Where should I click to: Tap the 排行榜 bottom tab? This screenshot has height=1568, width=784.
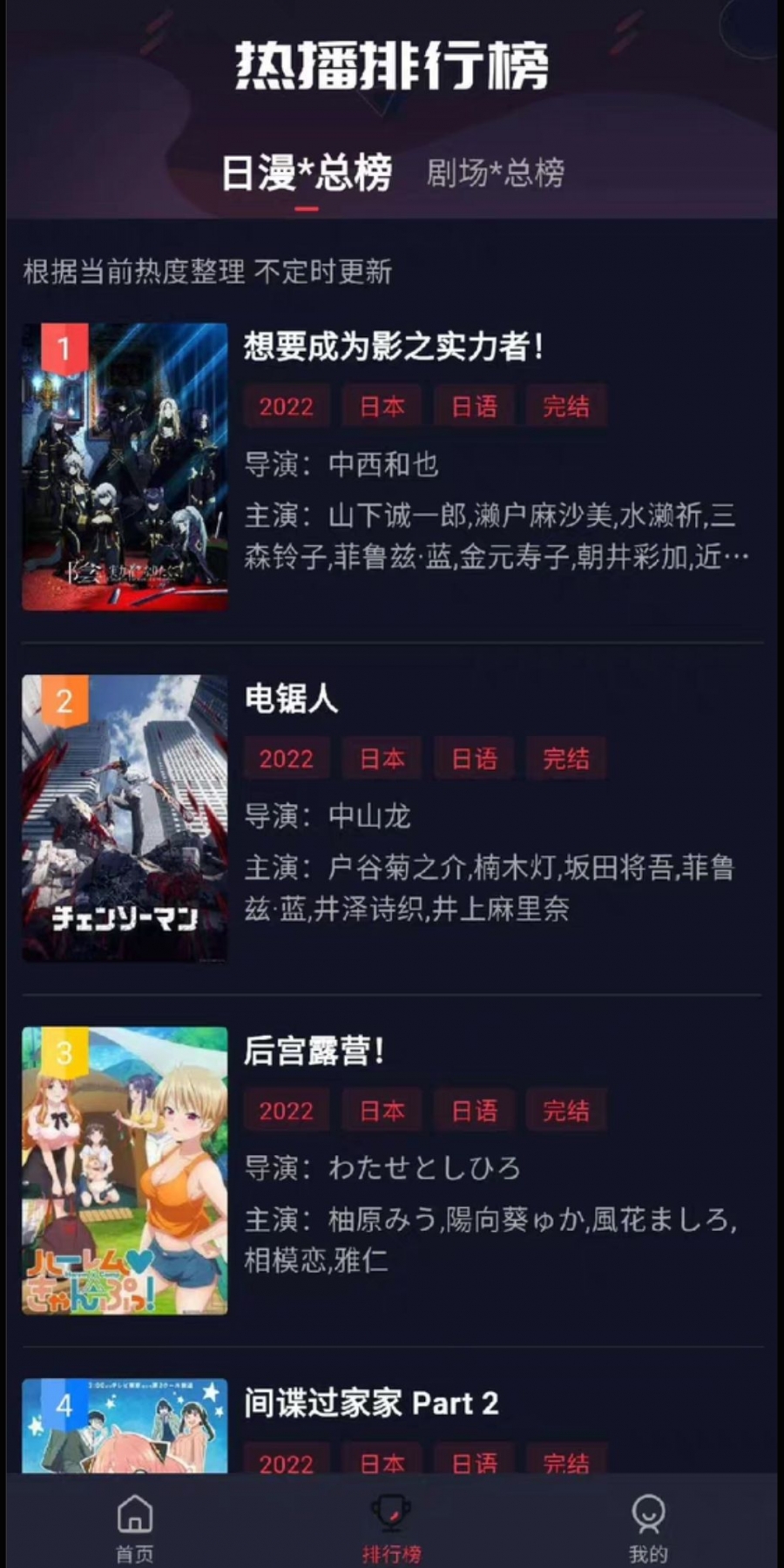391,1526
